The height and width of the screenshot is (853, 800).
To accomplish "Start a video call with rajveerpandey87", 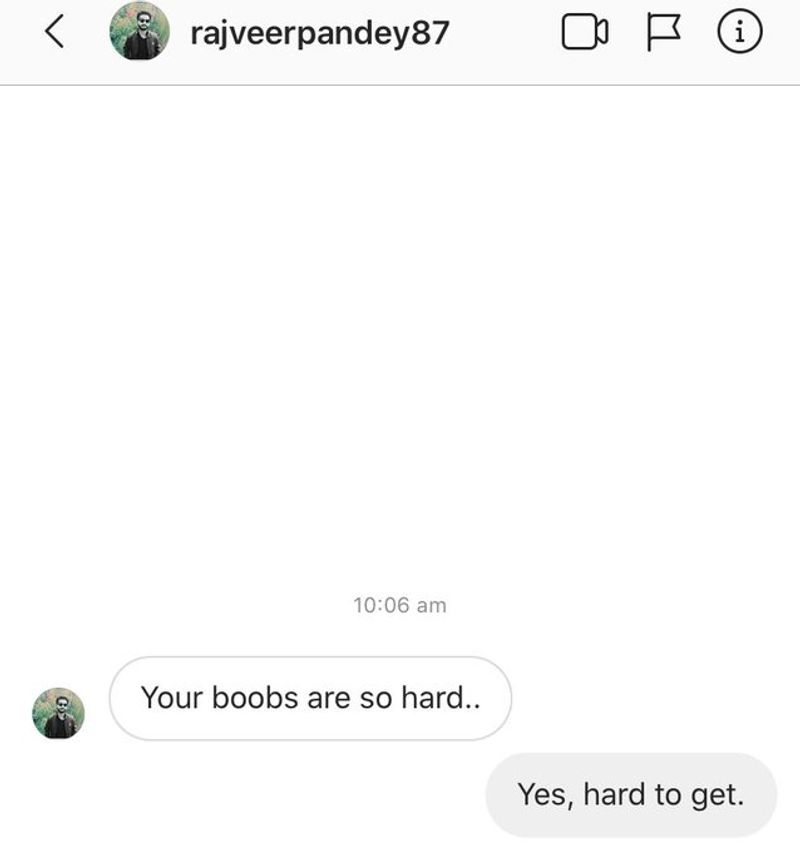I will coord(584,34).
